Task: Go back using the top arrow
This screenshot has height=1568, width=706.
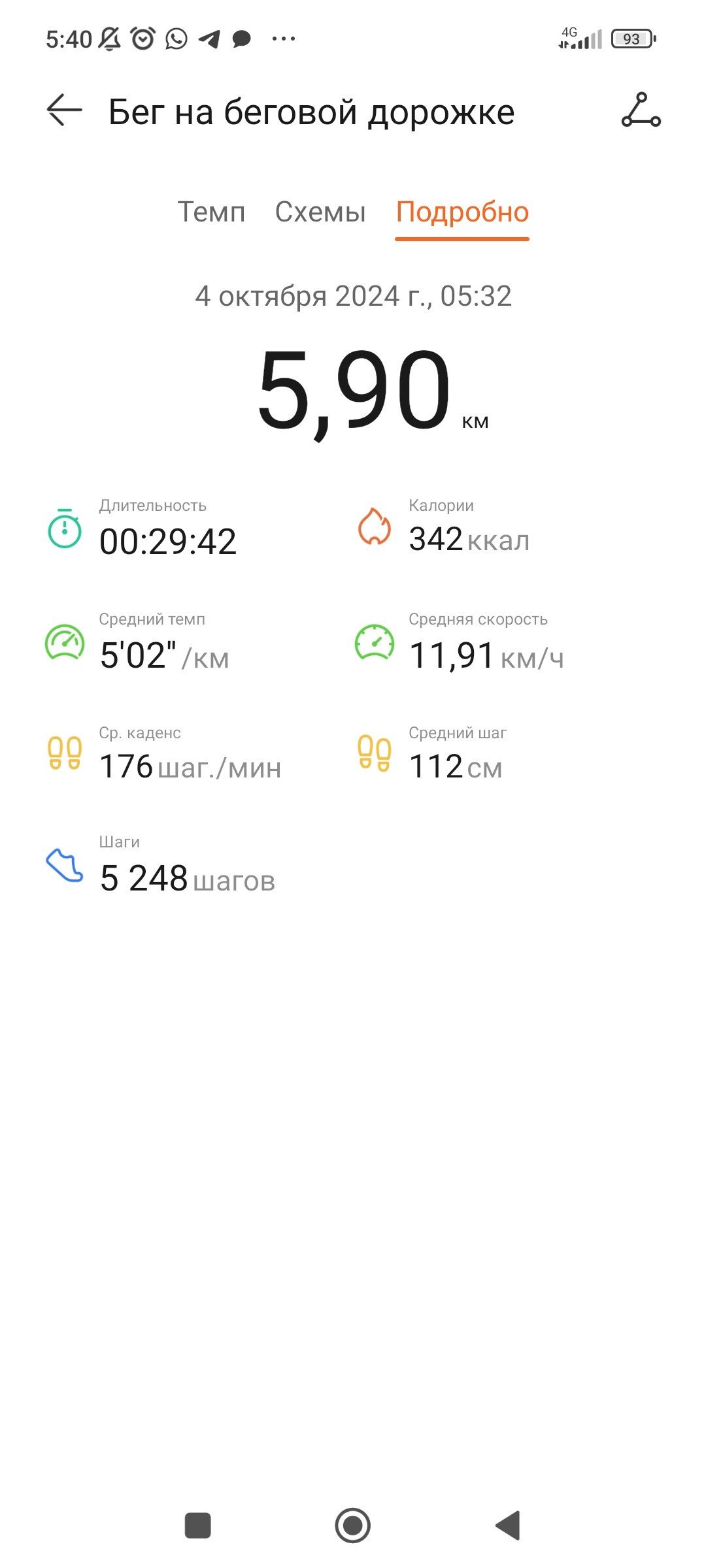Action: tap(64, 110)
